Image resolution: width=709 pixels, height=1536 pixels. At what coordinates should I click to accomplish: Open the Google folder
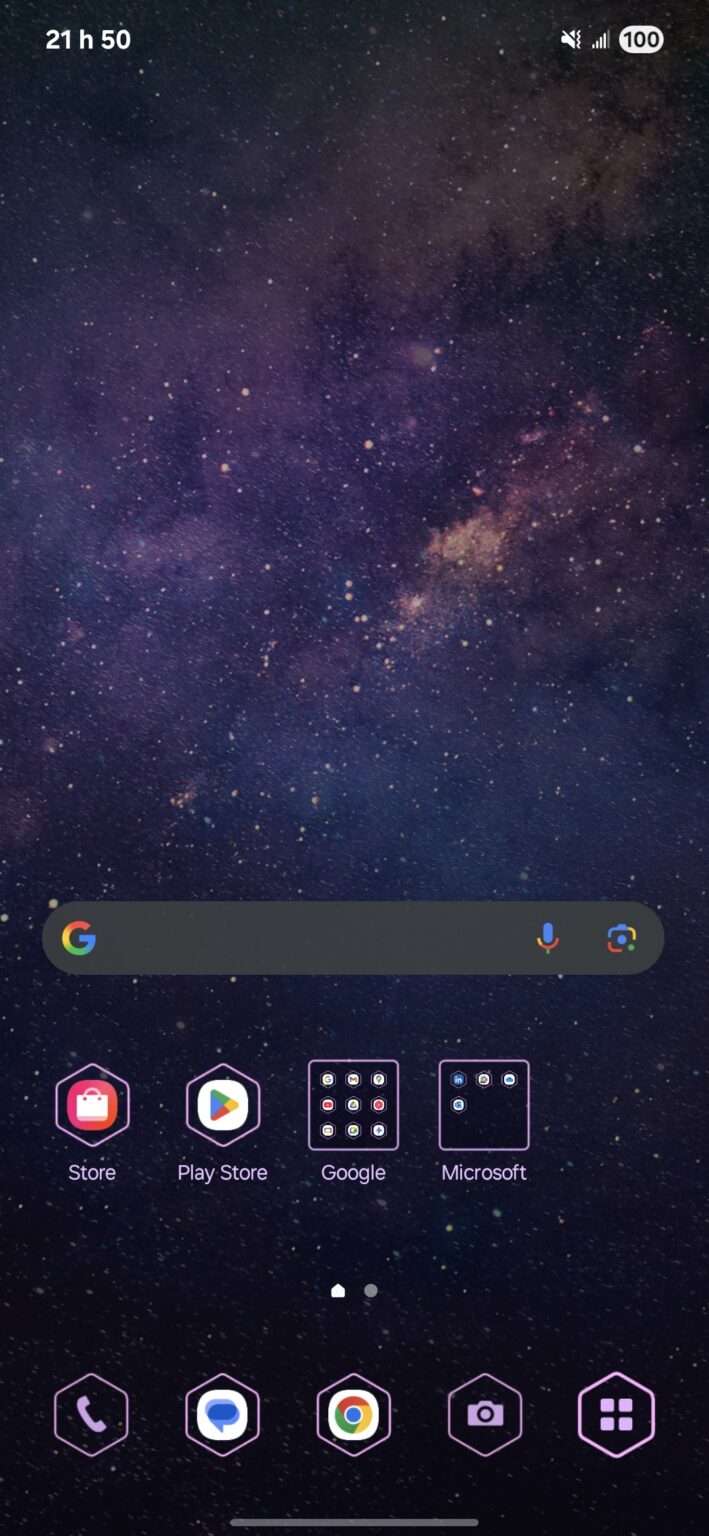click(x=353, y=1105)
